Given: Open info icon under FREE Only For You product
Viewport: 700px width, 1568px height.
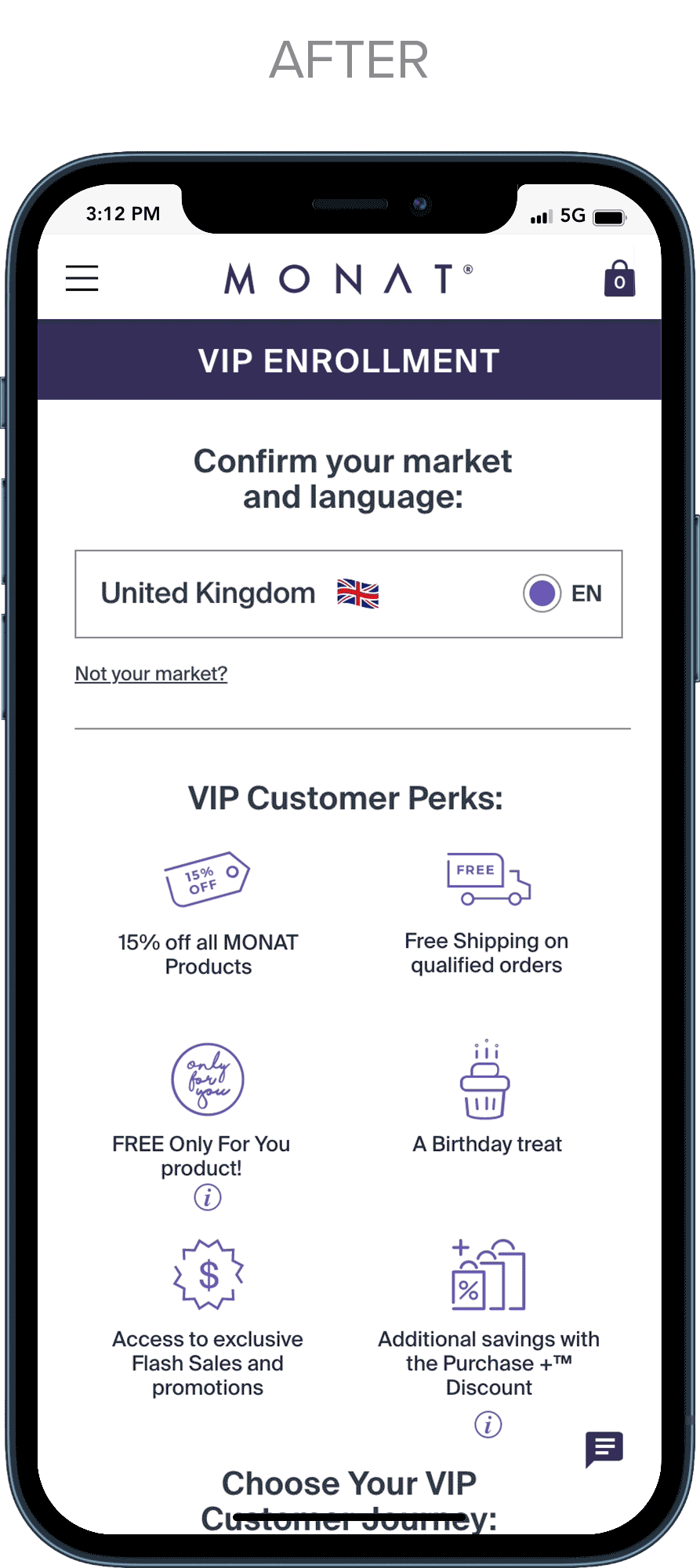Looking at the screenshot, I should coord(208,1197).
